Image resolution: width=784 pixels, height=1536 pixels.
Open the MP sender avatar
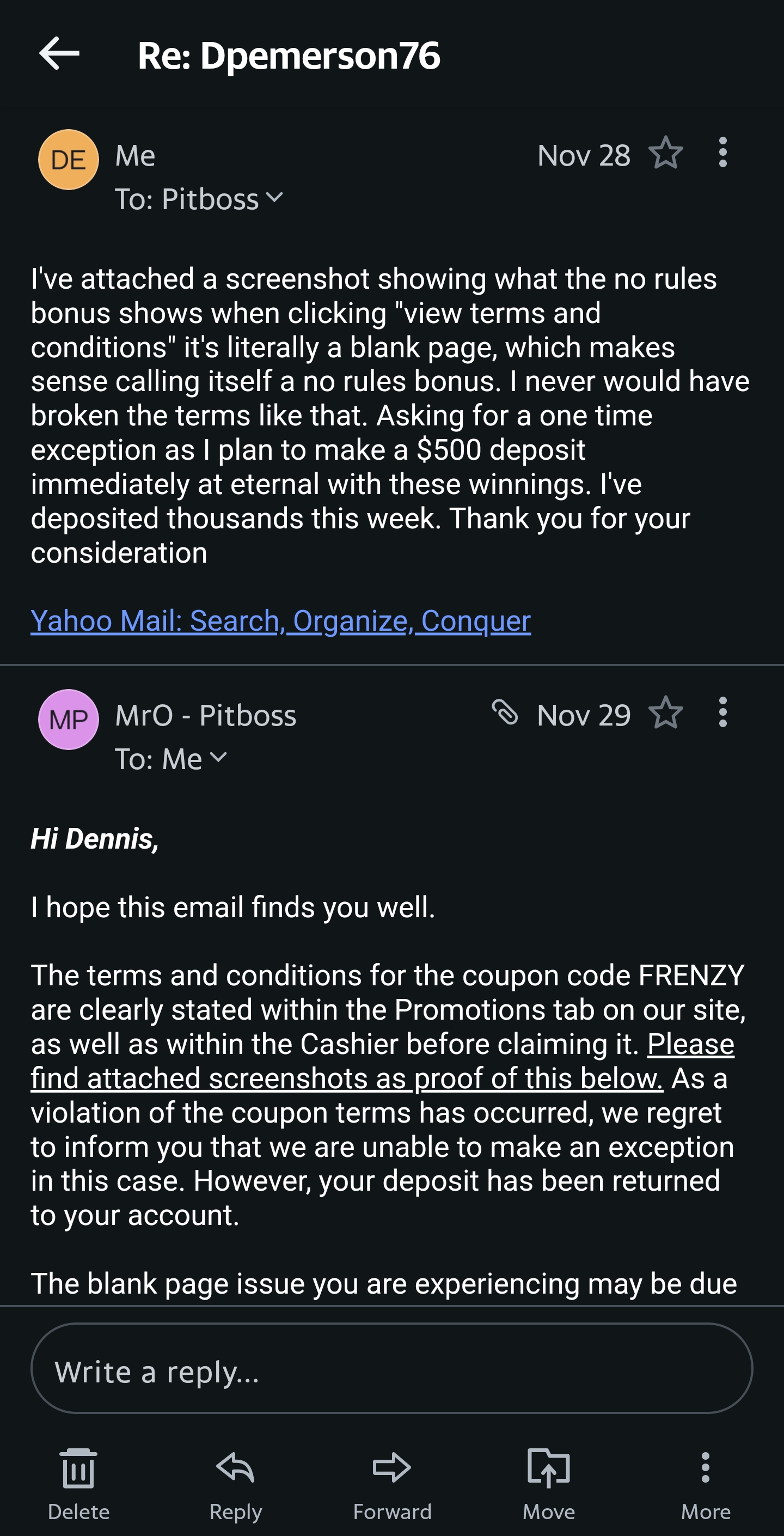click(69, 720)
